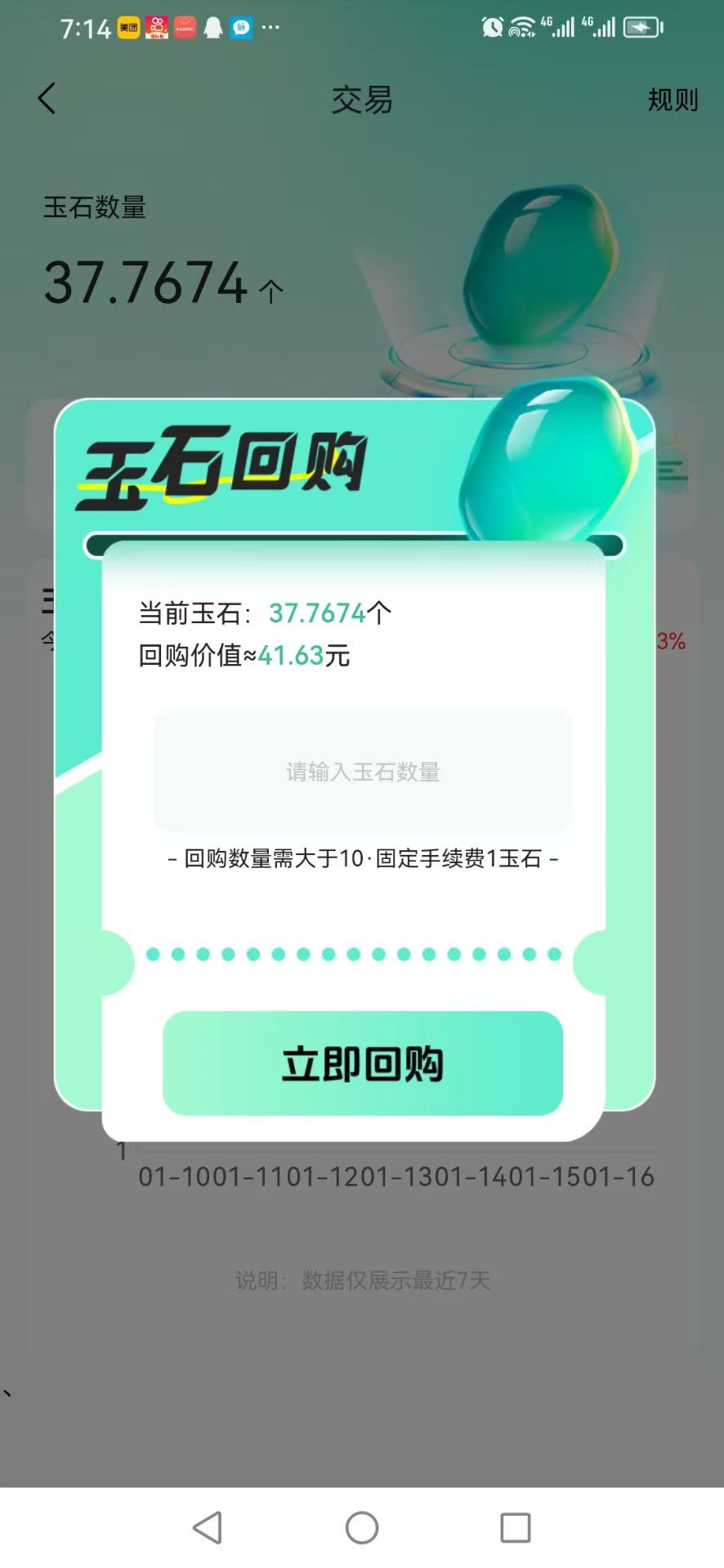Viewport: 724px width, 1568px height.
Task: Tap the system back navigation button
Action: (208, 1527)
